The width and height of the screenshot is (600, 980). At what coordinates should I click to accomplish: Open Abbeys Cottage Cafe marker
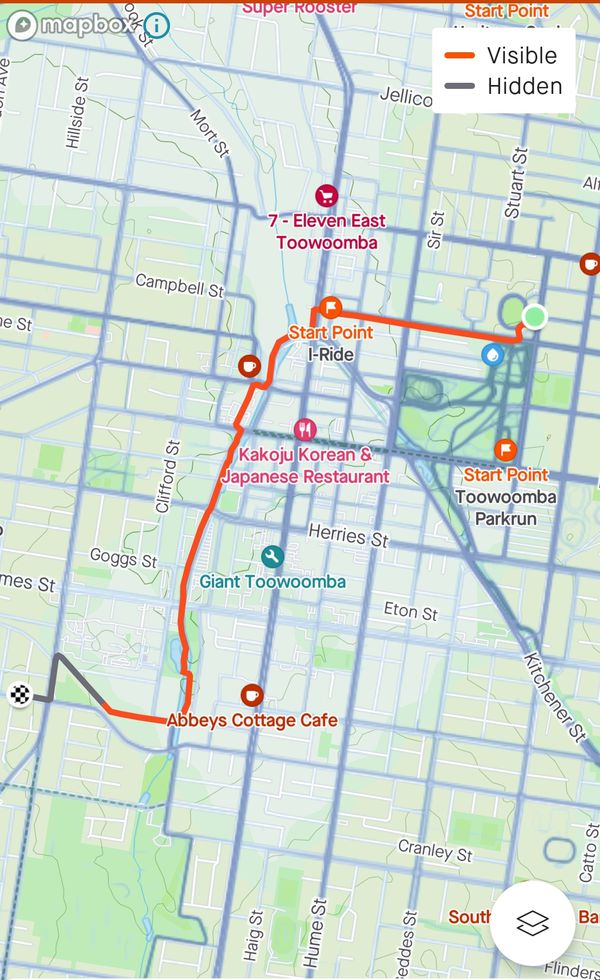pyautogui.click(x=251, y=695)
